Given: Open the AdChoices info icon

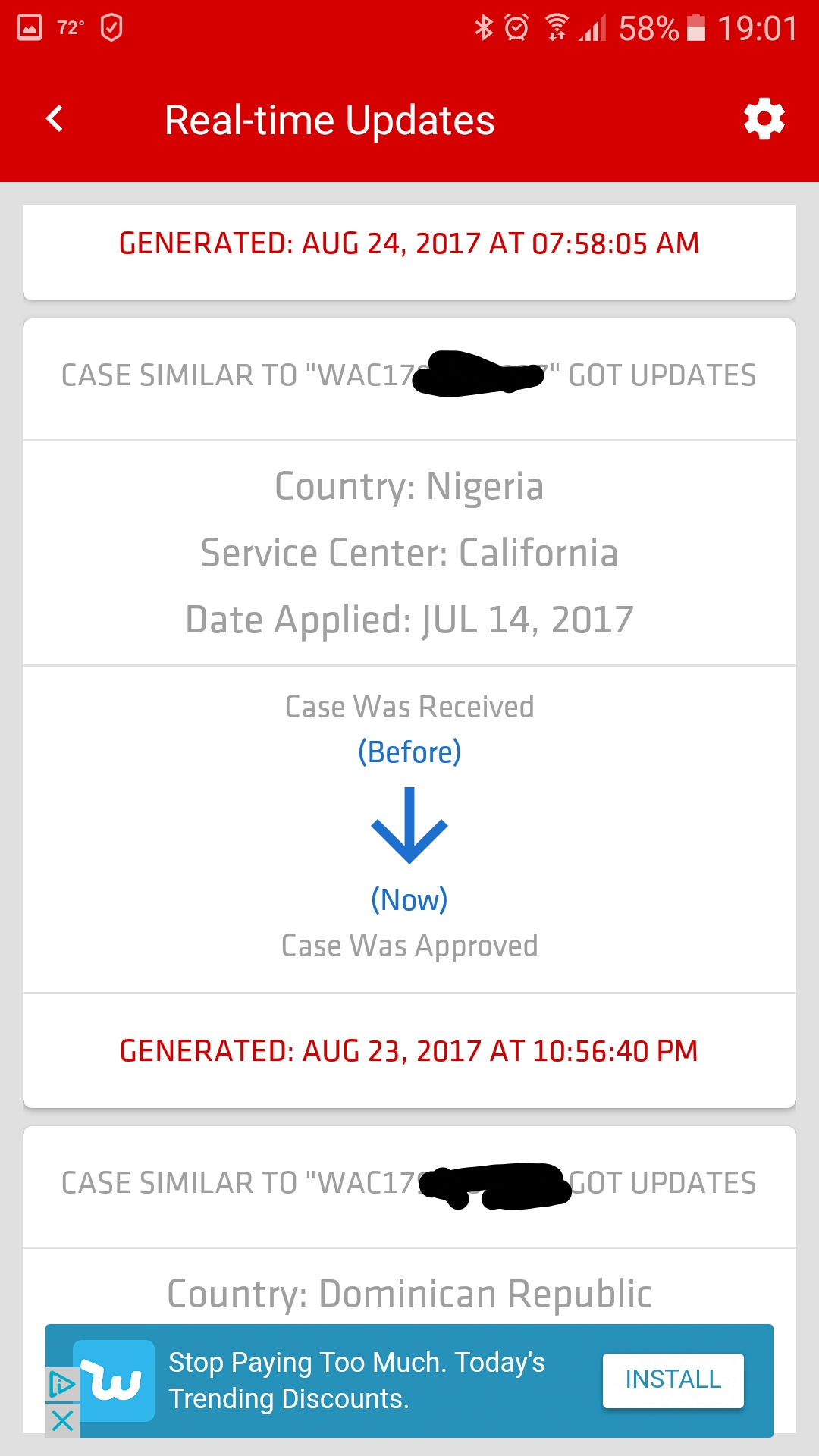Looking at the screenshot, I should click(x=62, y=1385).
